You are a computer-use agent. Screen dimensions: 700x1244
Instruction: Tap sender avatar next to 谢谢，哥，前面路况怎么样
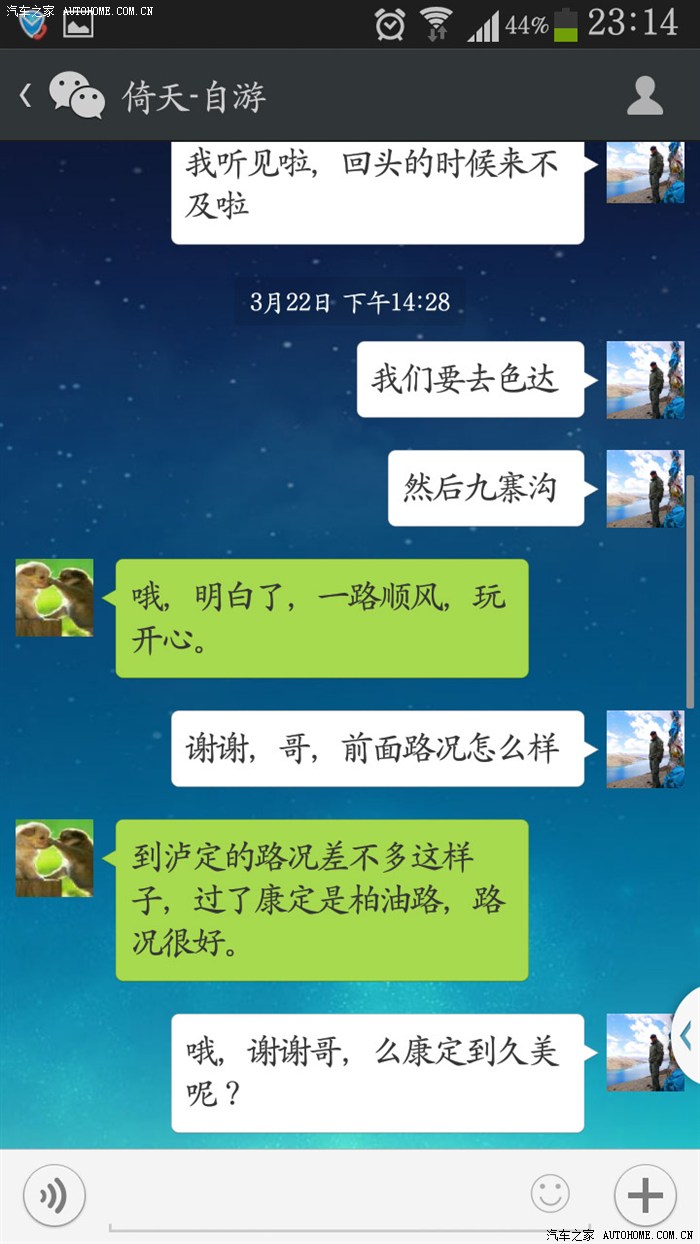(645, 749)
